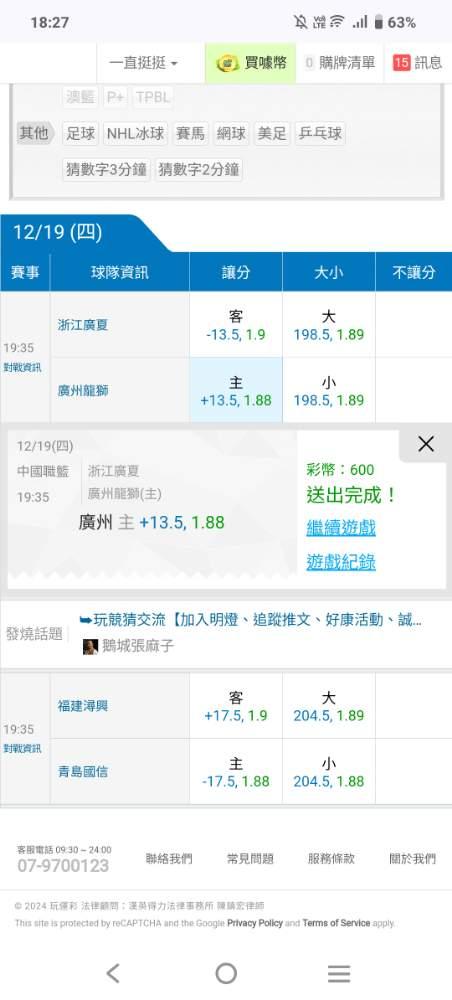Open the 一直挺挺 account dropdown
452x1000 pixels.
pos(143,62)
